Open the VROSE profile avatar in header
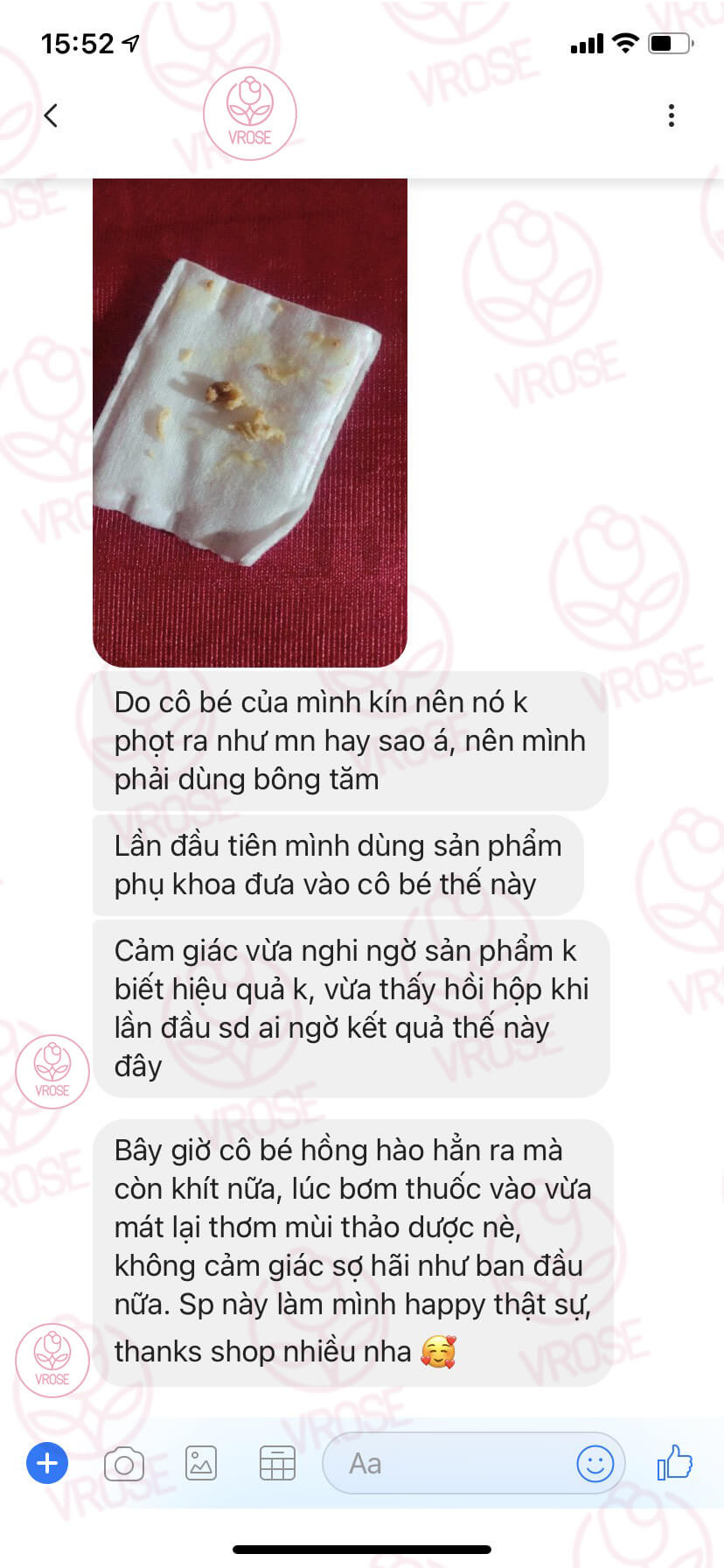Screen dimensions: 724x1568 [250, 115]
